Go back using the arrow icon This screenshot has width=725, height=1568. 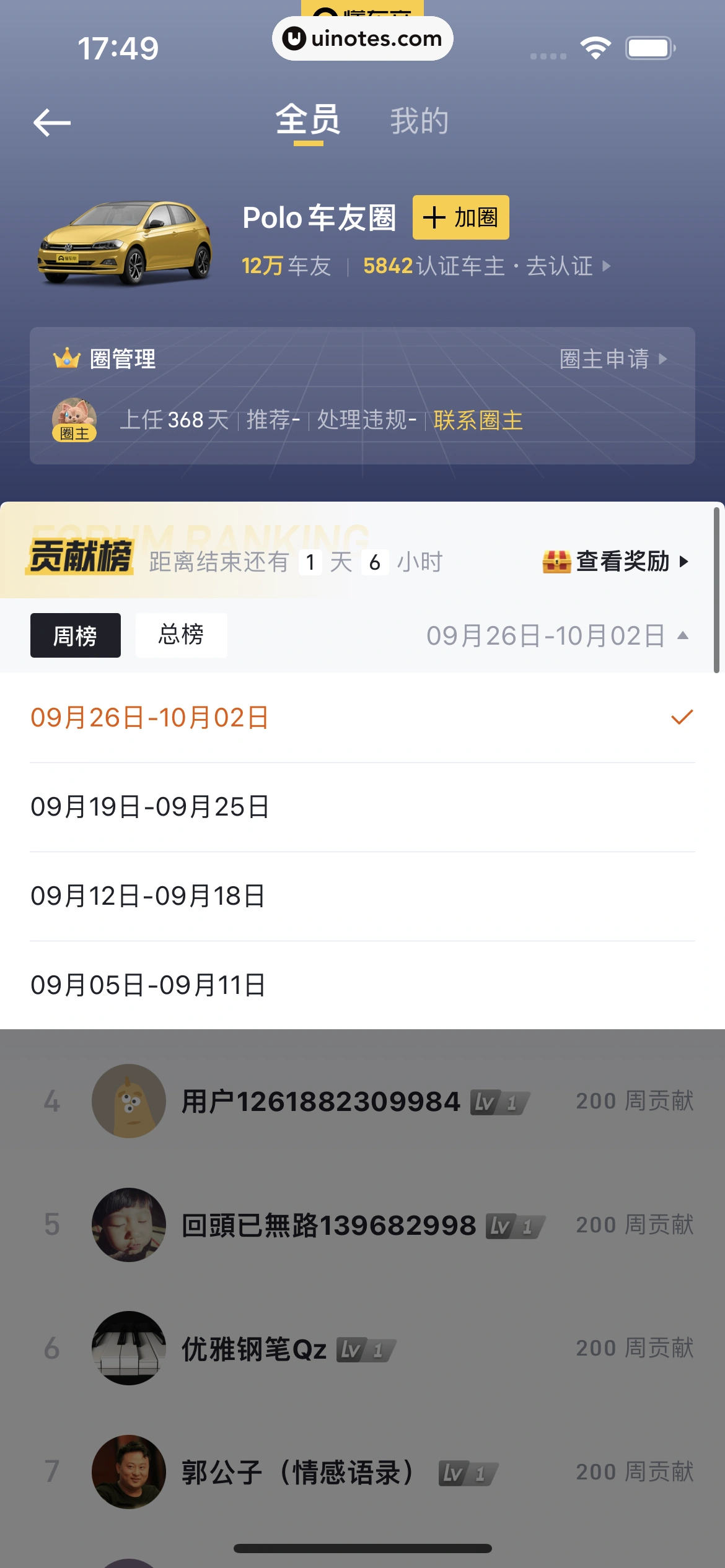(52, 122)
